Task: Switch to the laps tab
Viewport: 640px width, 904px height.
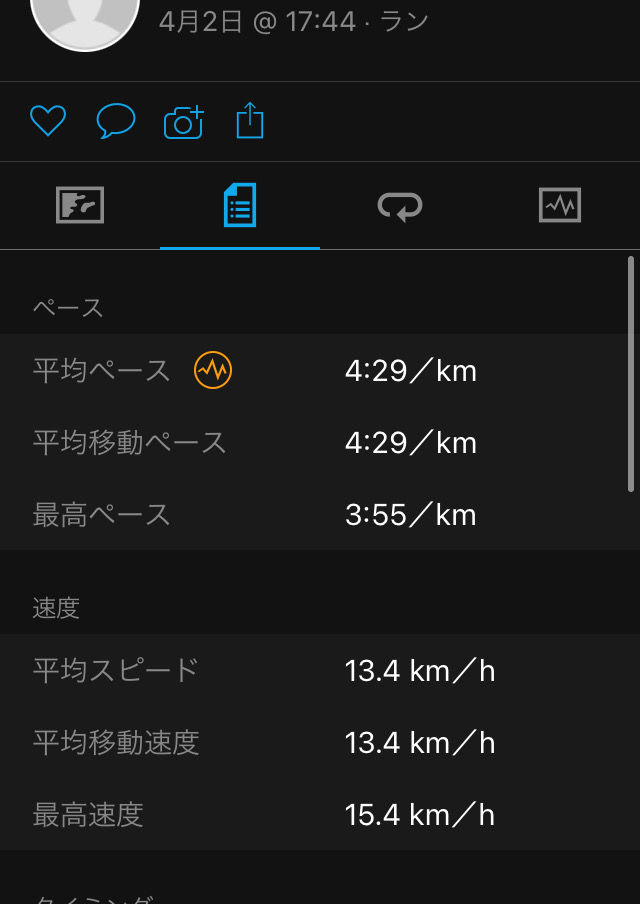Action: [400, 206]
